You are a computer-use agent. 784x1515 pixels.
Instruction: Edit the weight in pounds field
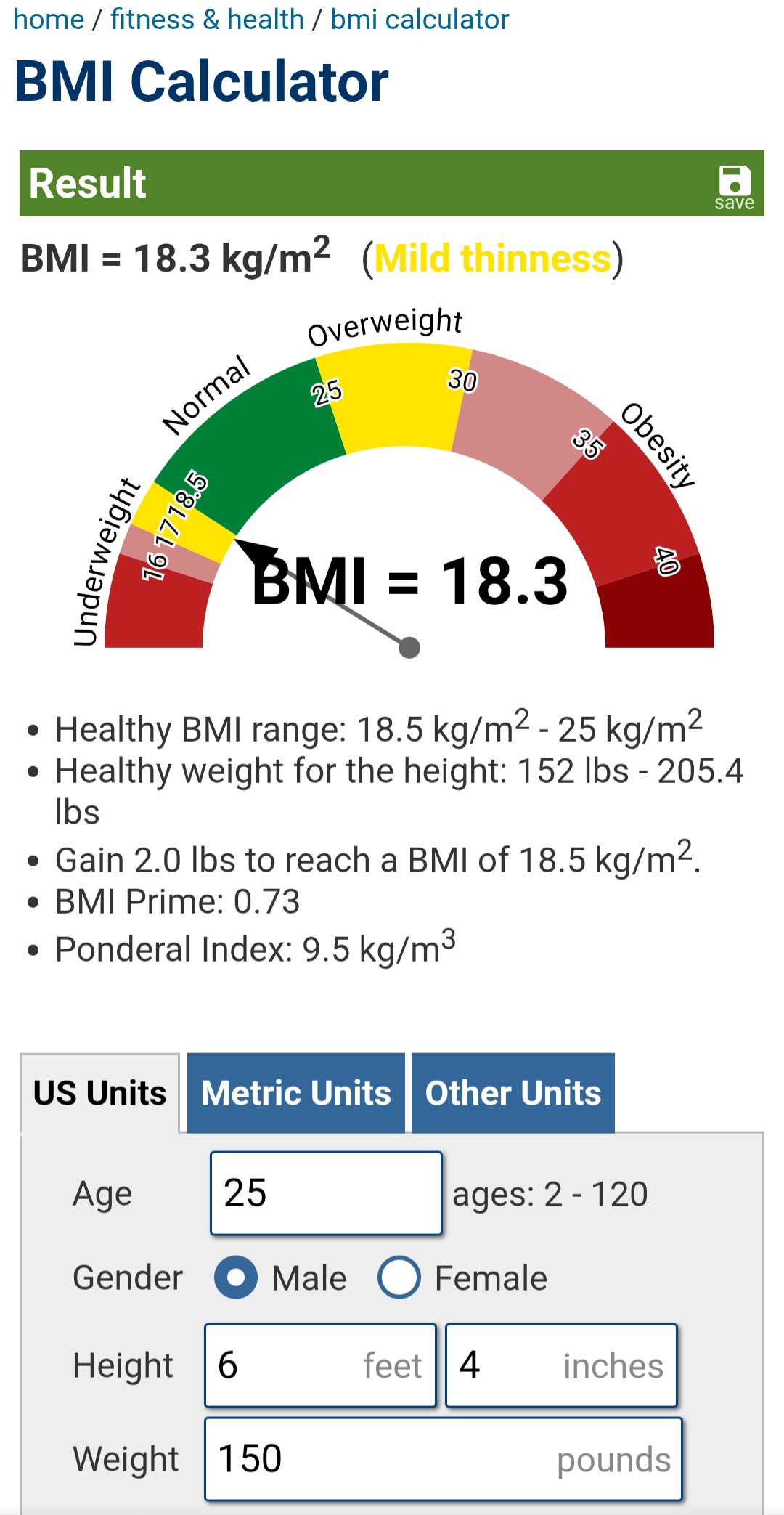(444, 1459)
